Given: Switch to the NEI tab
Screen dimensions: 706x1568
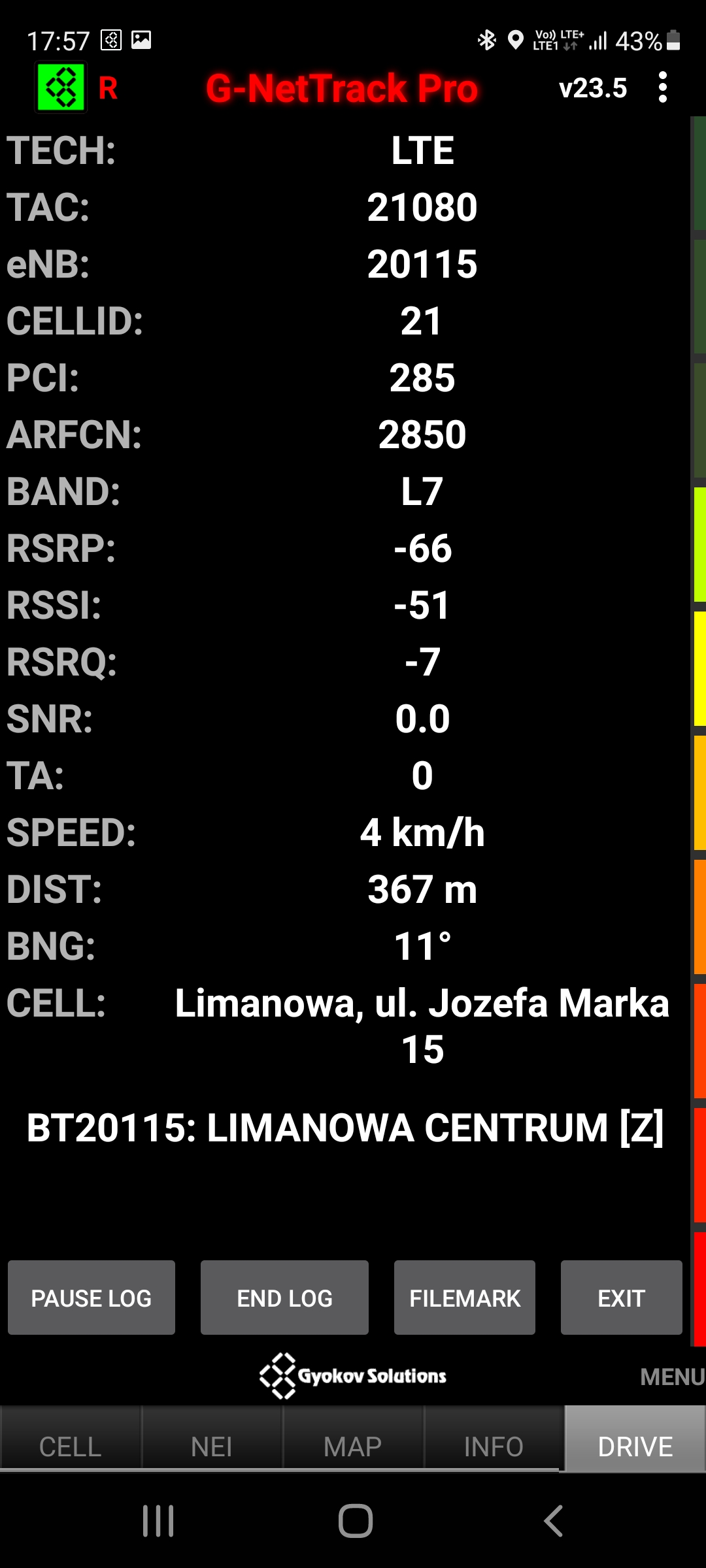Looking at the screenshot, I should click(x=212, y=1446).
